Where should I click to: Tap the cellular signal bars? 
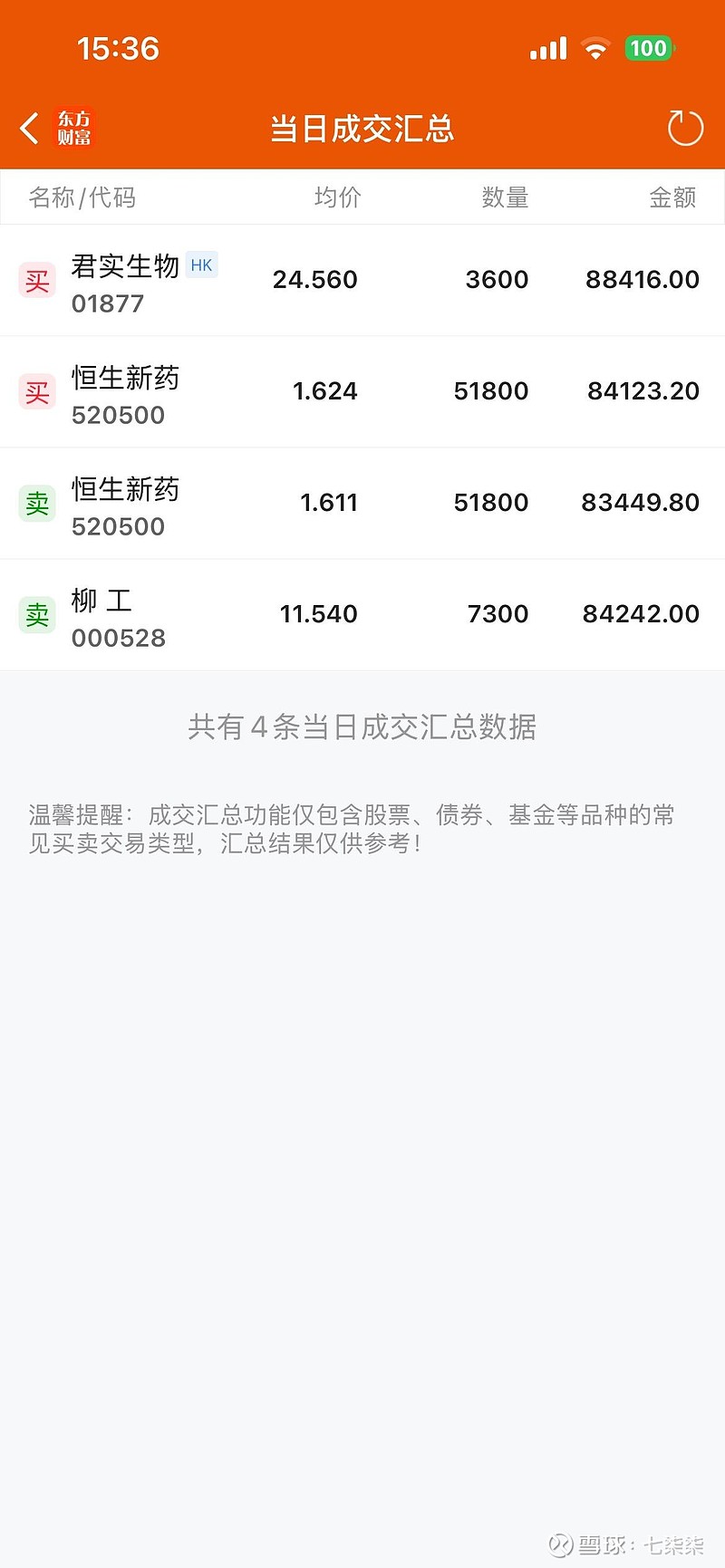click(x=546, y=47)
